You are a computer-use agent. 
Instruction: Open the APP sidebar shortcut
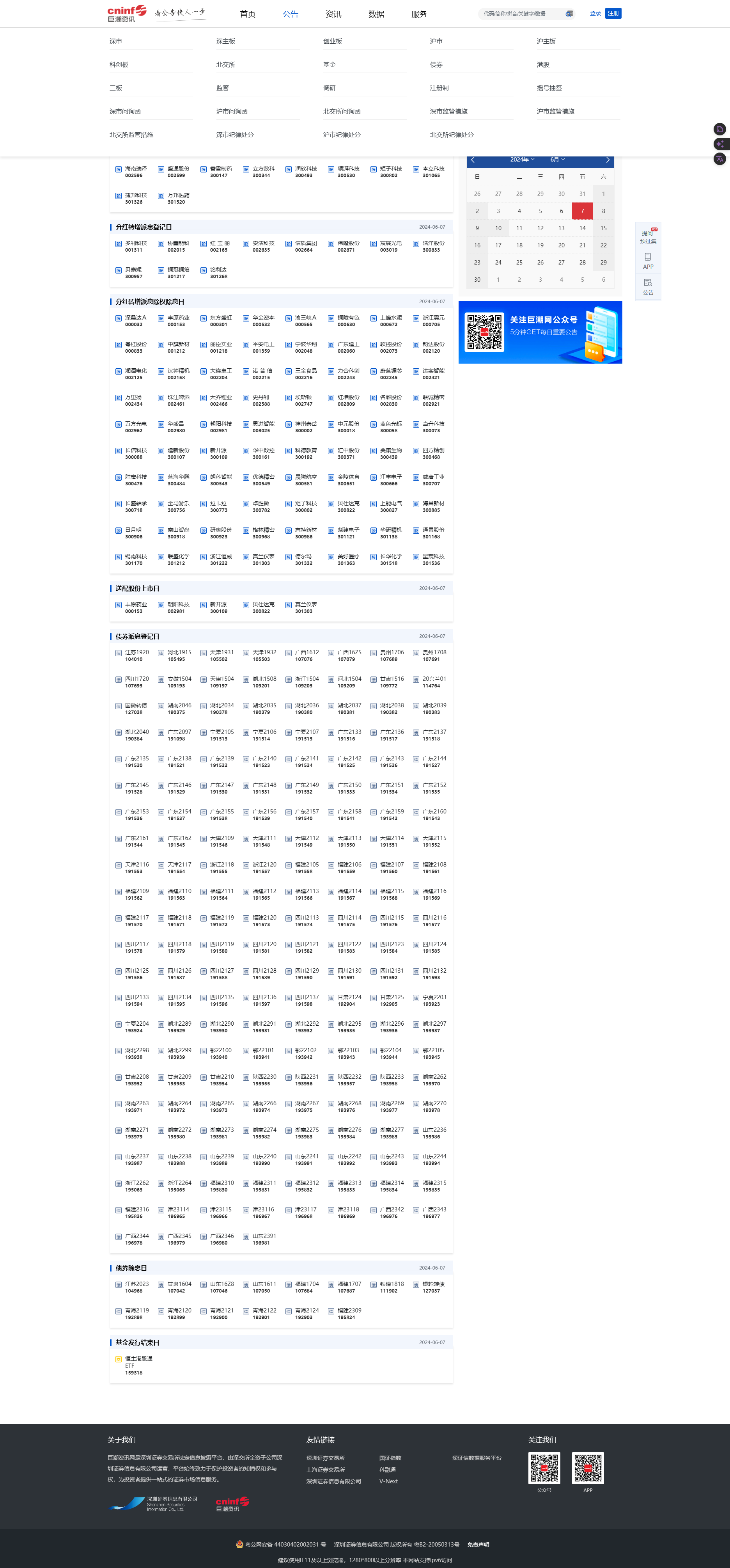(648, 261)
